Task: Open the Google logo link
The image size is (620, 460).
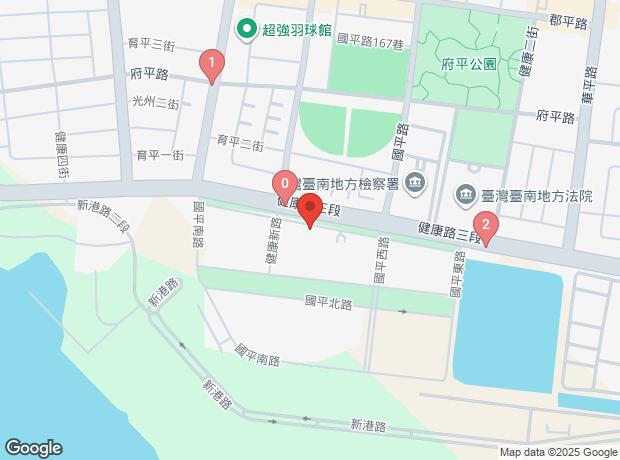Action: click(x=33, y=447)
